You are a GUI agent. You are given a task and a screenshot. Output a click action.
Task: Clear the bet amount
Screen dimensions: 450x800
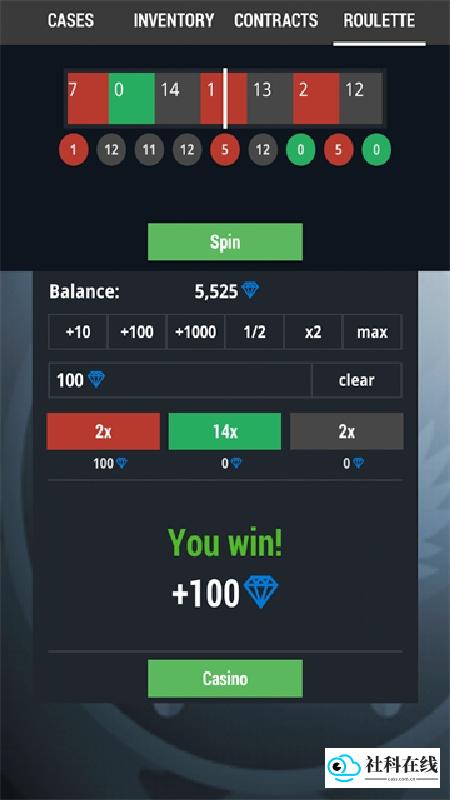tap(357, 380)
